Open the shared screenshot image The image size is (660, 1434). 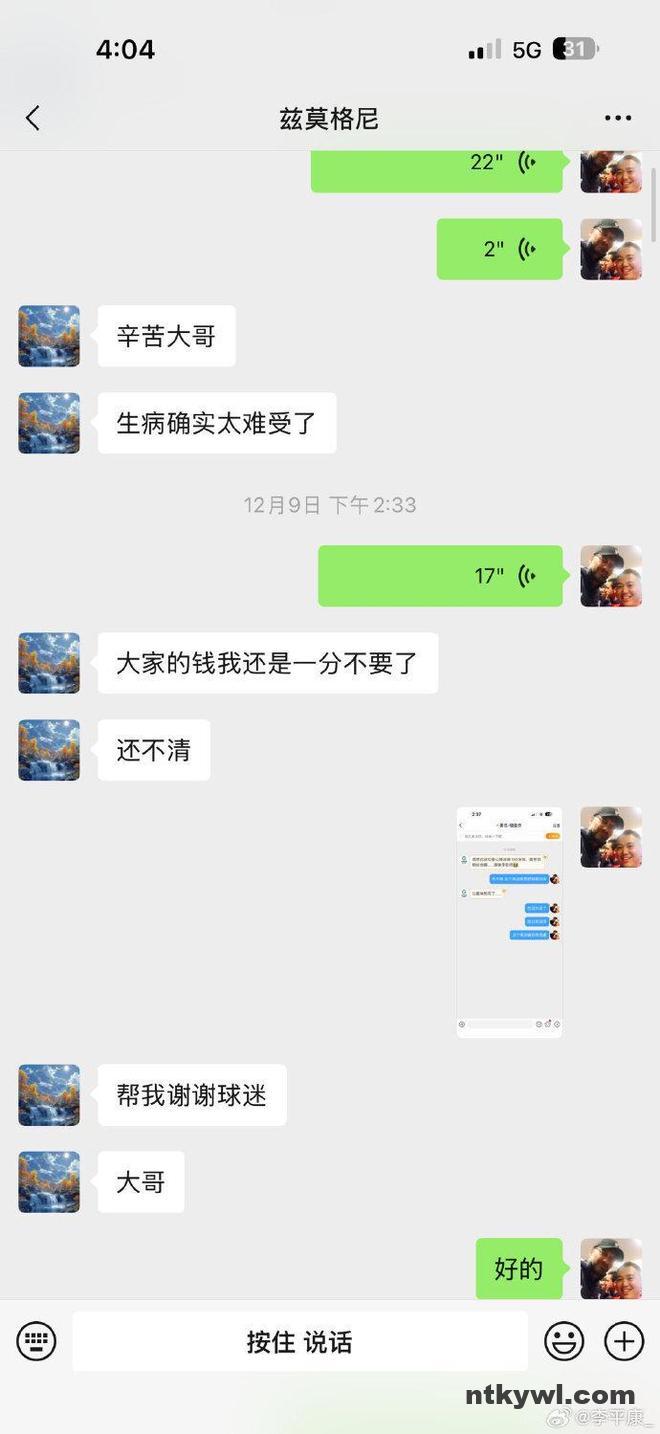click(x=509, y=922)
